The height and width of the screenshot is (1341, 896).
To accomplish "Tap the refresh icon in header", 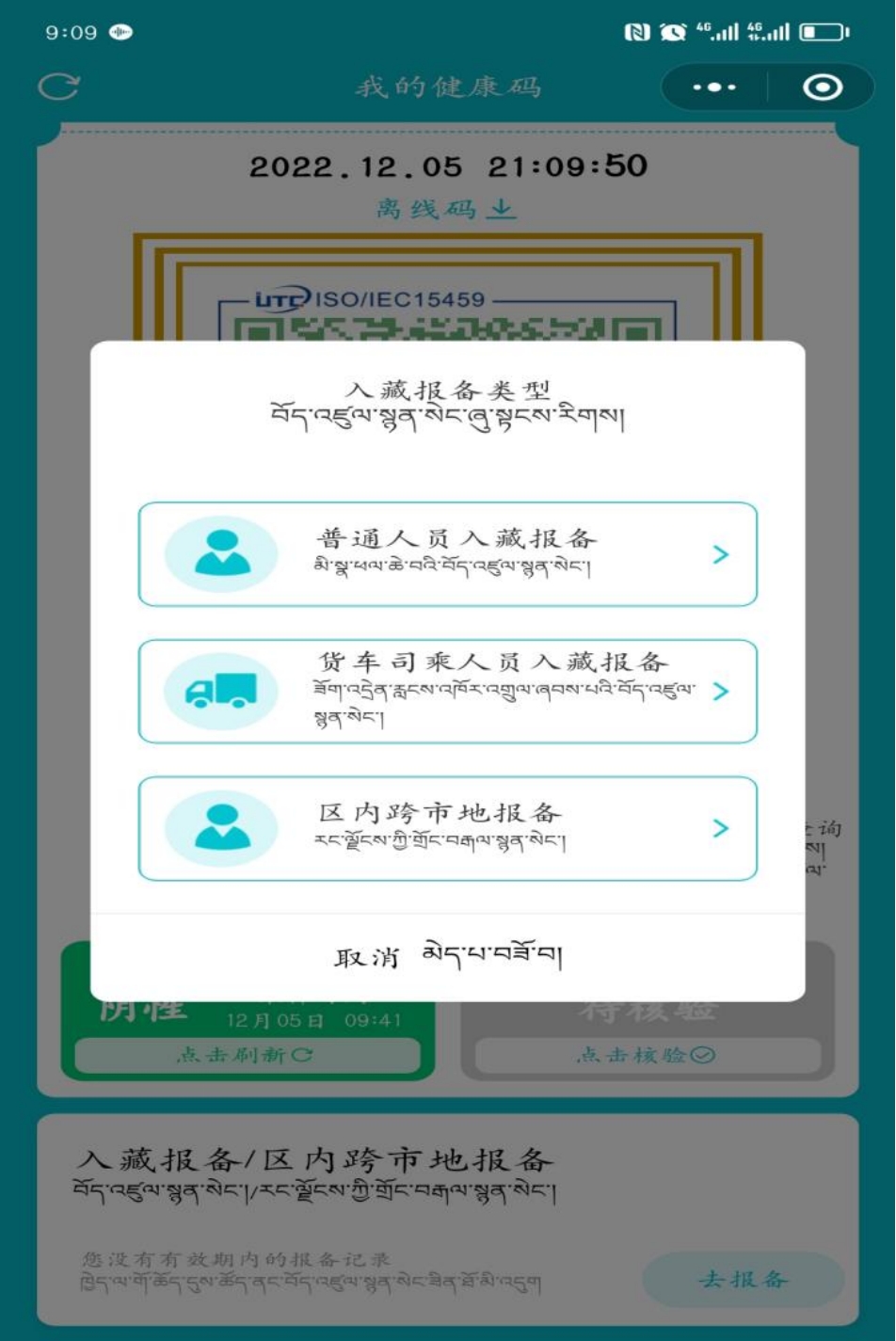I will [x=58, y=88].
